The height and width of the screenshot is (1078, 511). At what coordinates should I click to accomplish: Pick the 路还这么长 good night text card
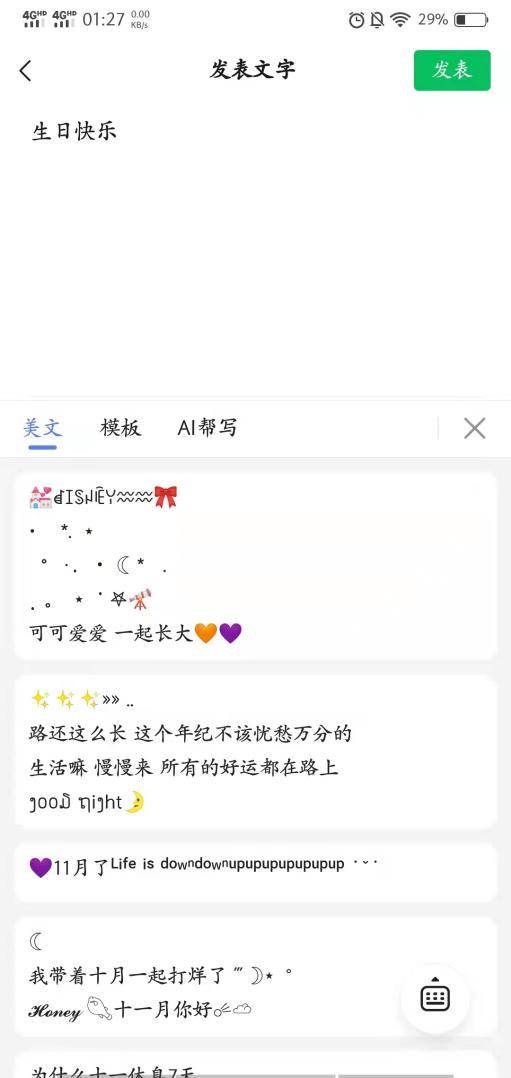[x=255, y=752]
